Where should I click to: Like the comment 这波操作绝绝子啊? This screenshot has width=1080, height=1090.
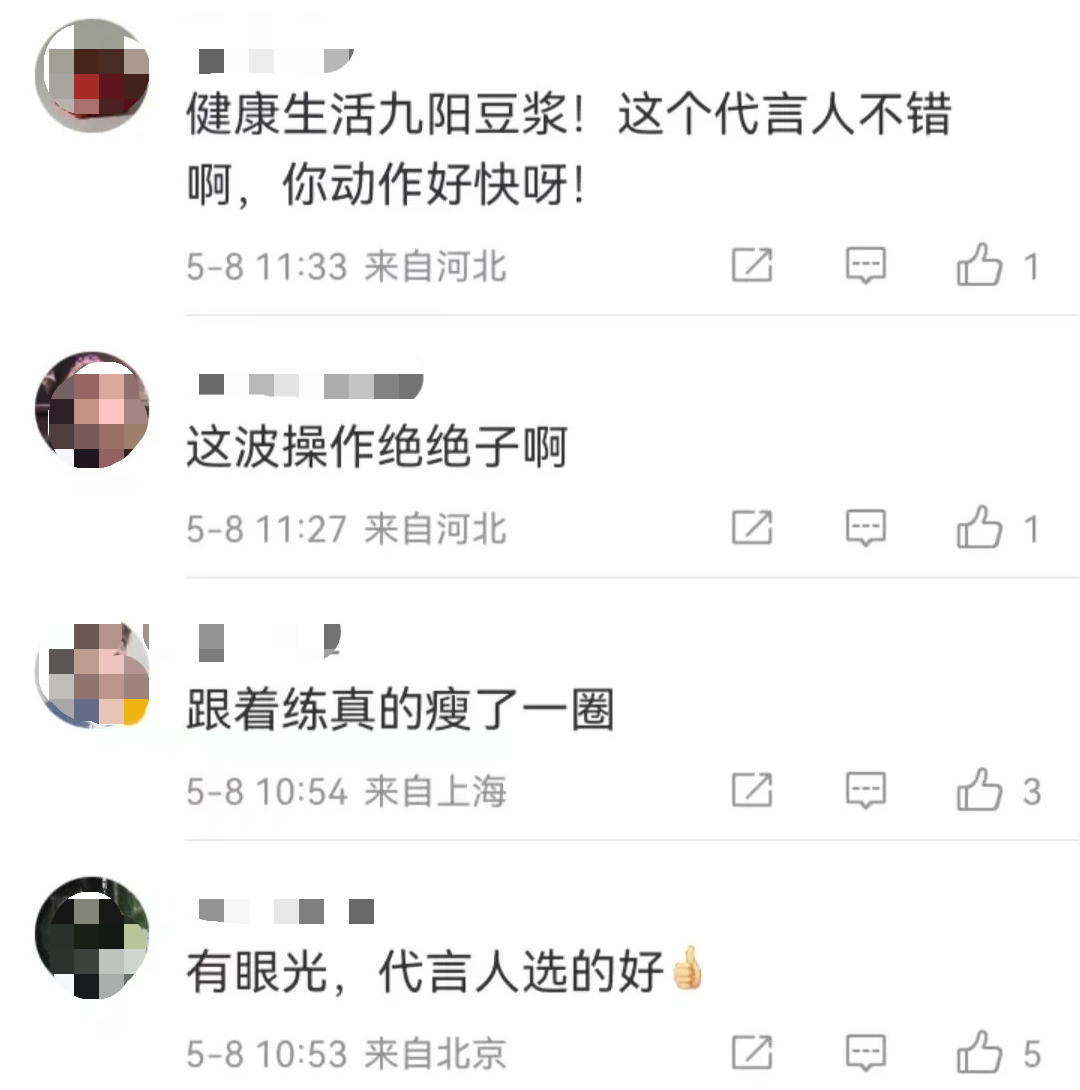point(980,528)
